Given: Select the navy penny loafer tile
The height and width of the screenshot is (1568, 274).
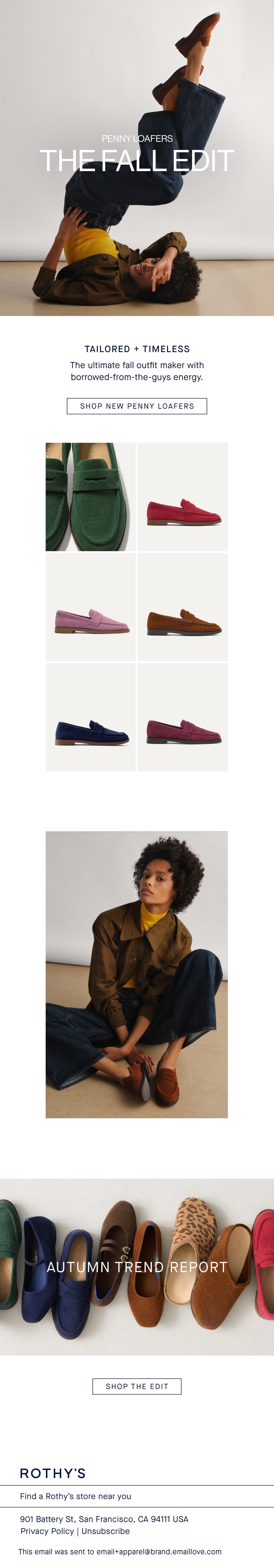Looking at the screenshot, I should click(90, 717).
